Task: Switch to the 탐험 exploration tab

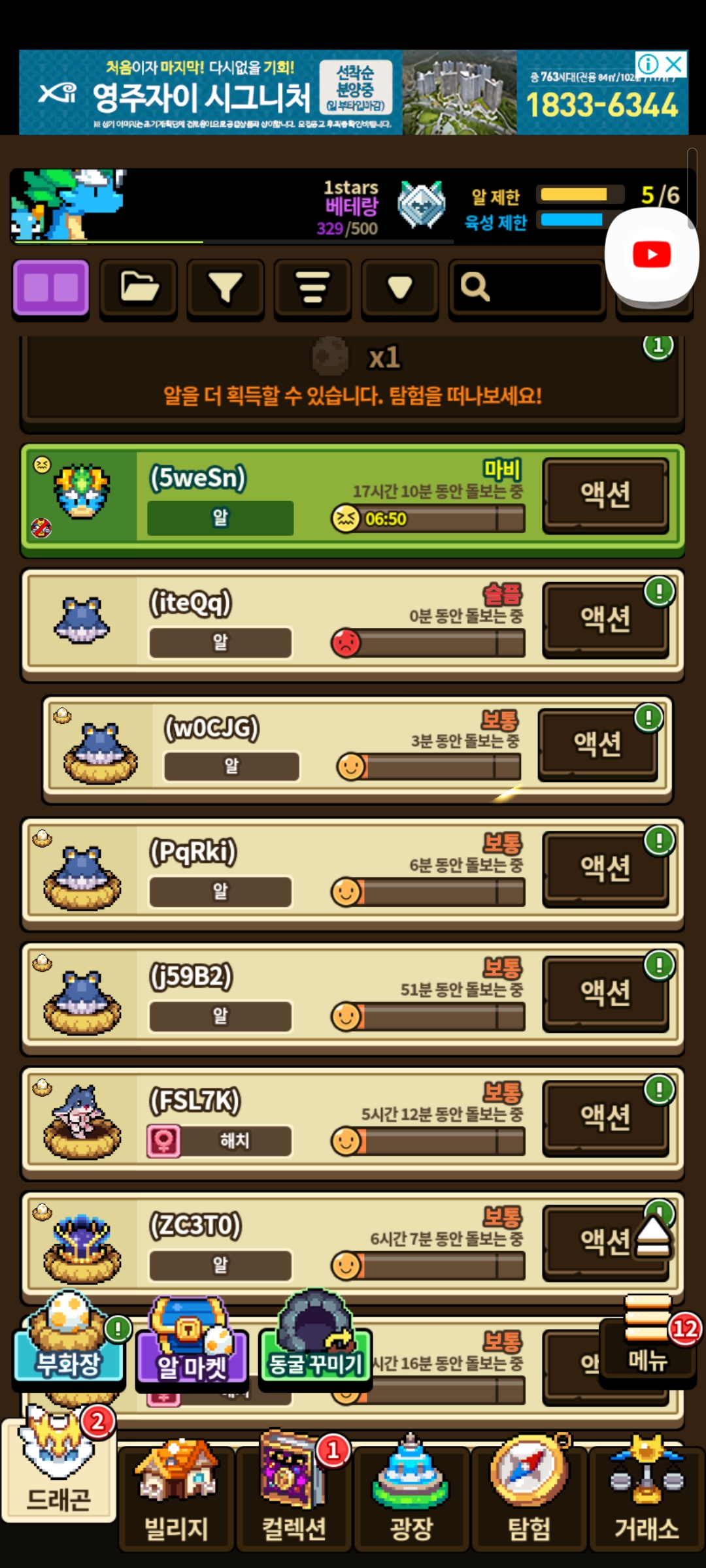Action: tap(529, 1496)
